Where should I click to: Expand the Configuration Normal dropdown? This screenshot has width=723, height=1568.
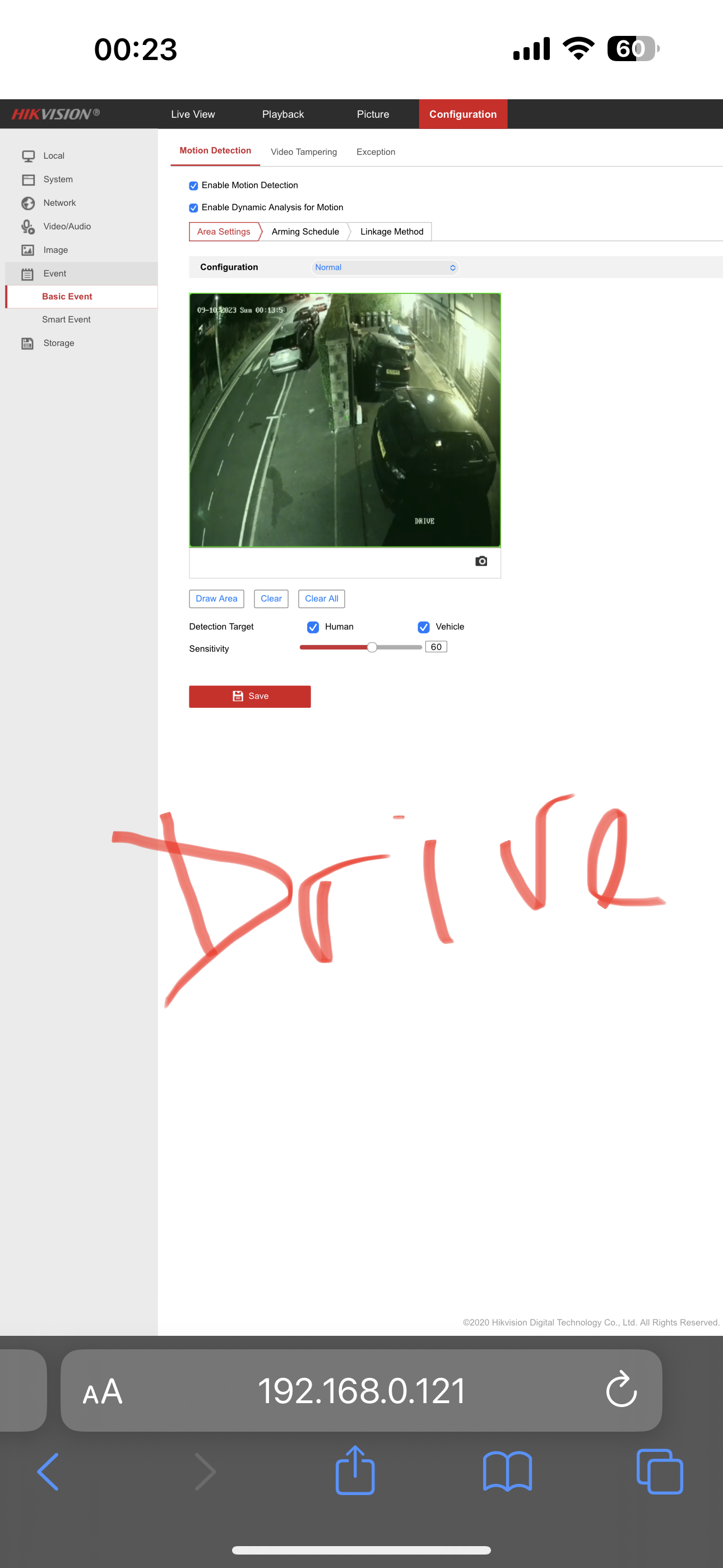384,268
